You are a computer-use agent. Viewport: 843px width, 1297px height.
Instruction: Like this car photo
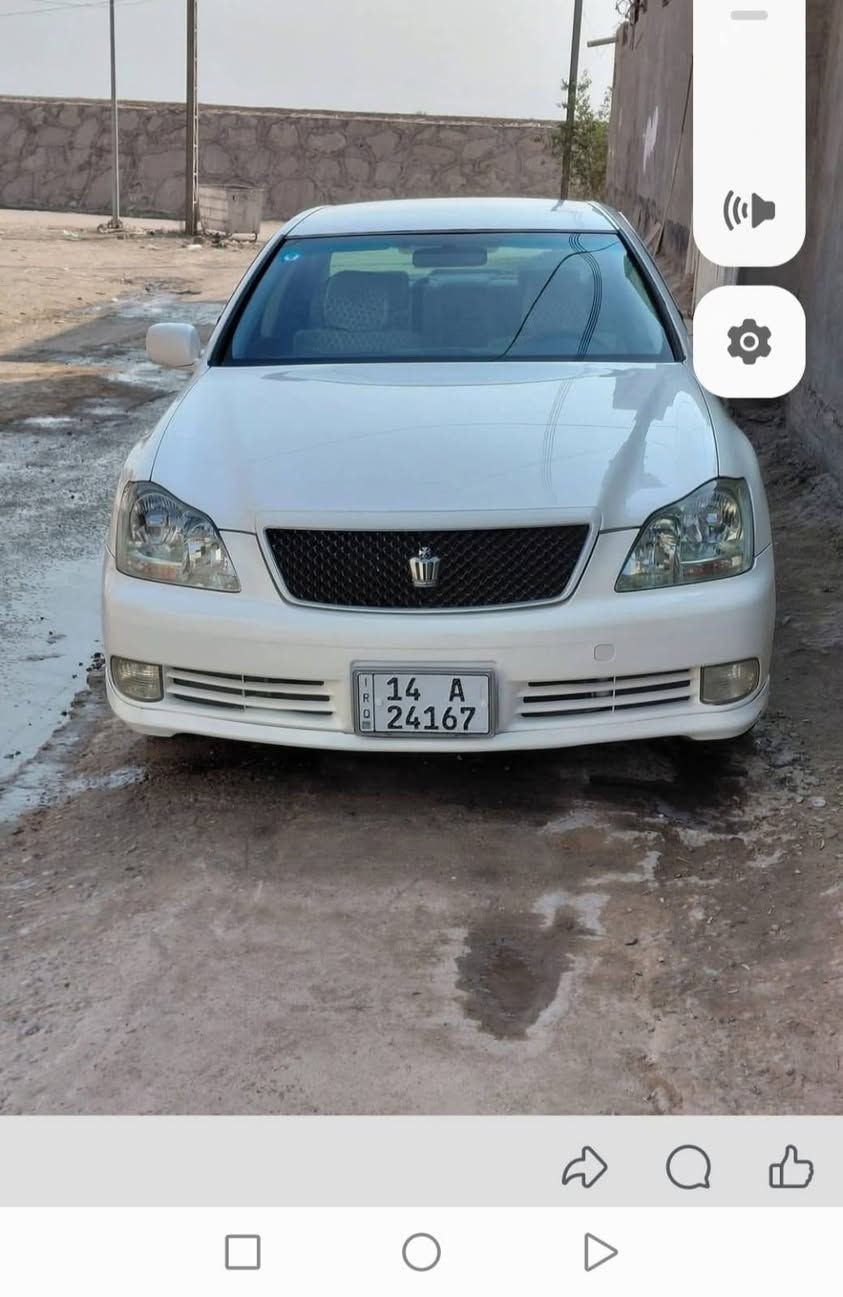790,1167
